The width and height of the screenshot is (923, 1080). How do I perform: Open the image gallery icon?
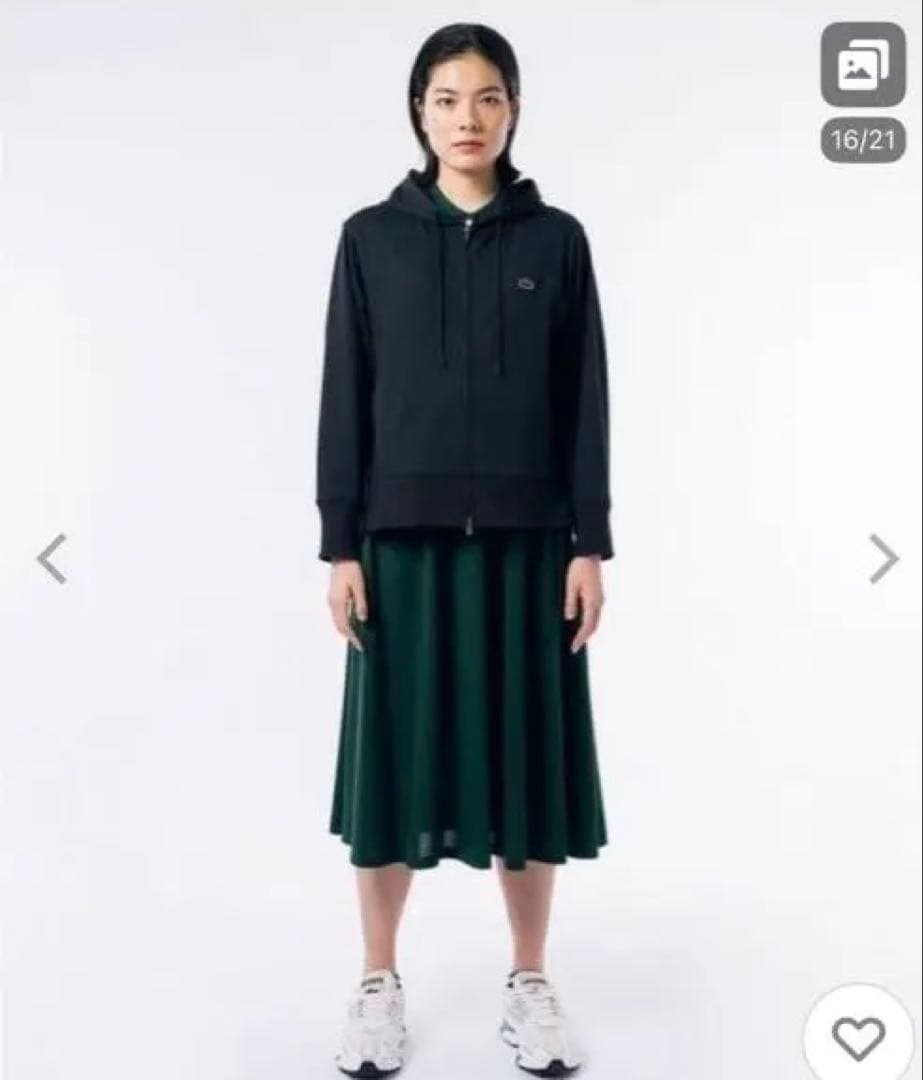(862, 65)
